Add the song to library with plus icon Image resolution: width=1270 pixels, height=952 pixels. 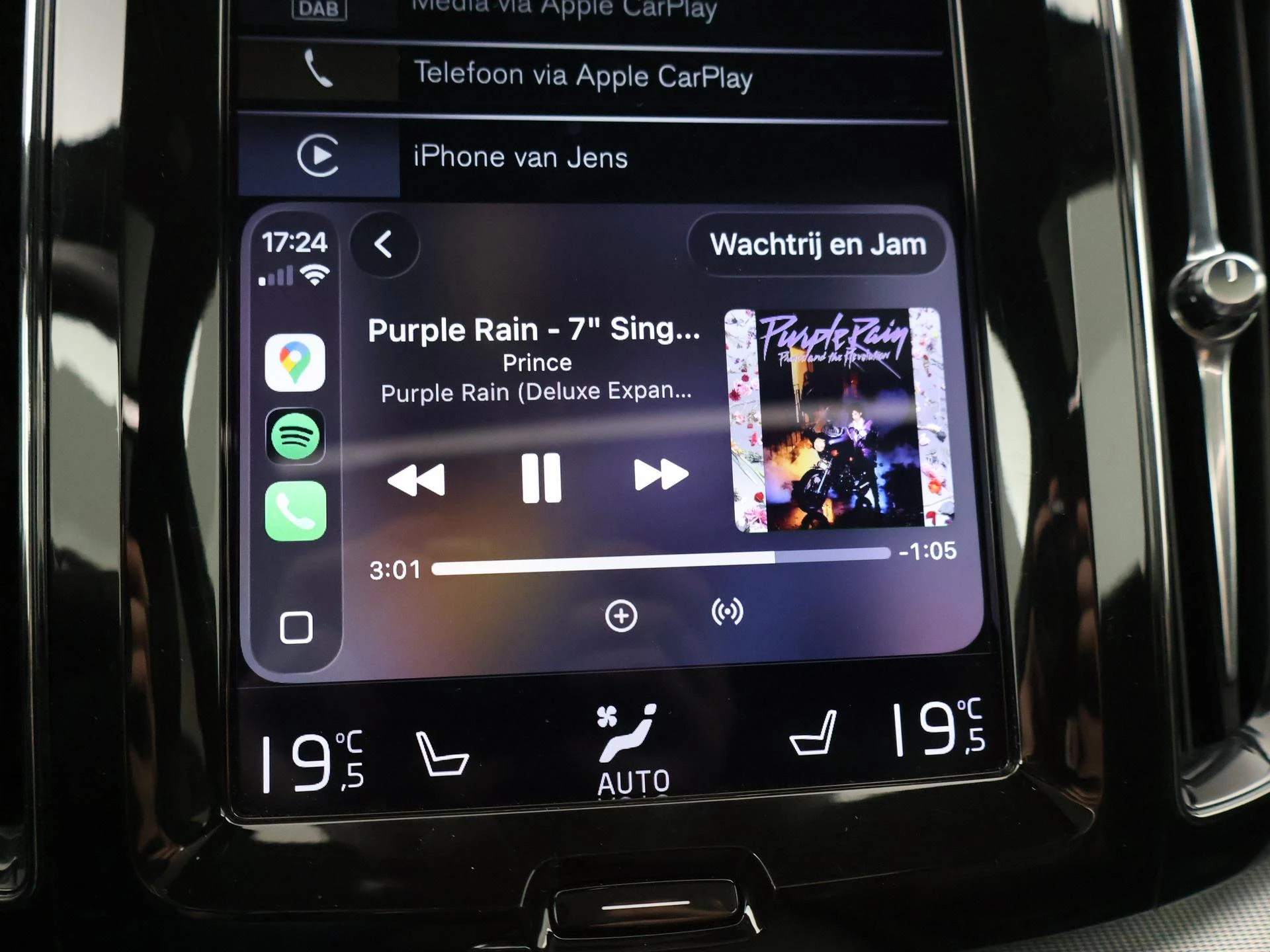click(620, 616)
